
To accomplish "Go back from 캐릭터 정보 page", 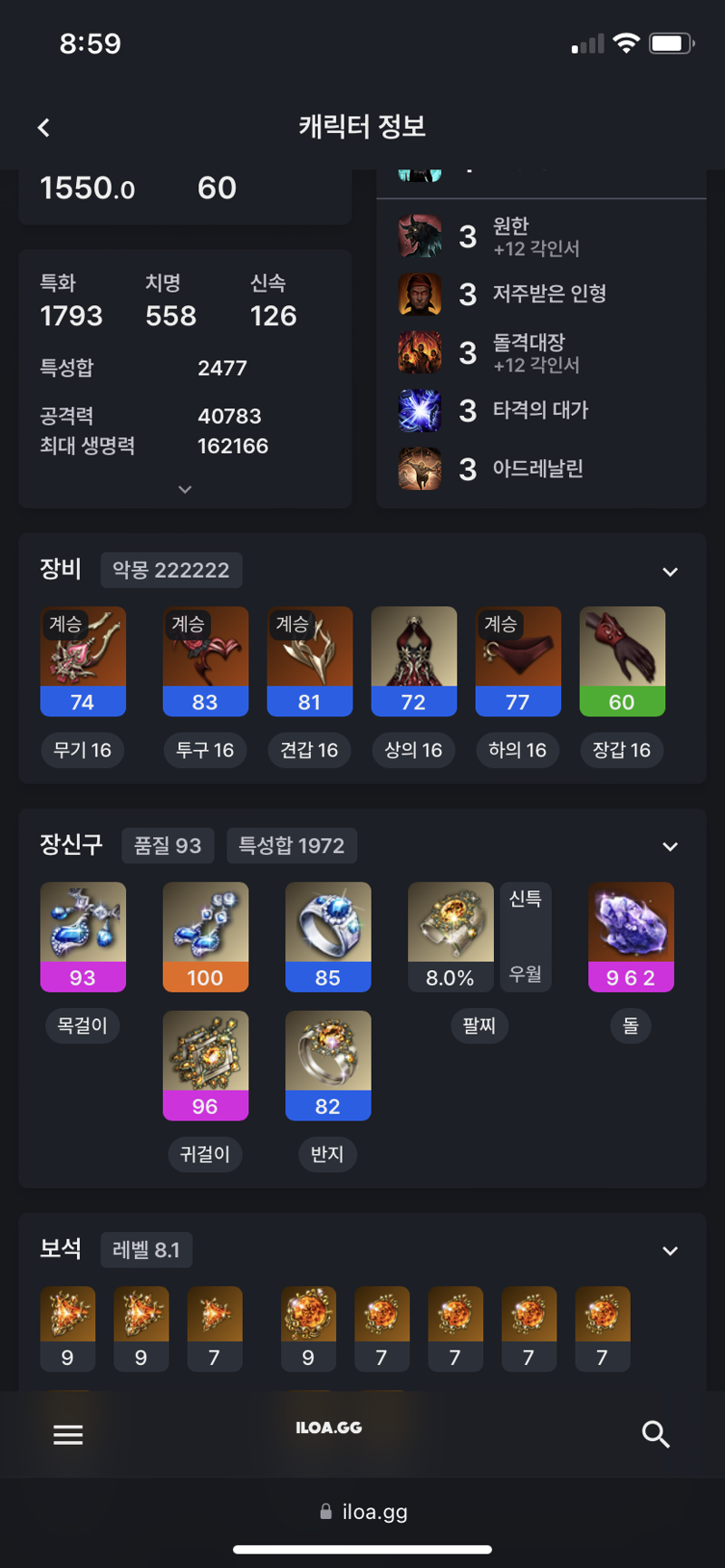I will coord(43,128).
